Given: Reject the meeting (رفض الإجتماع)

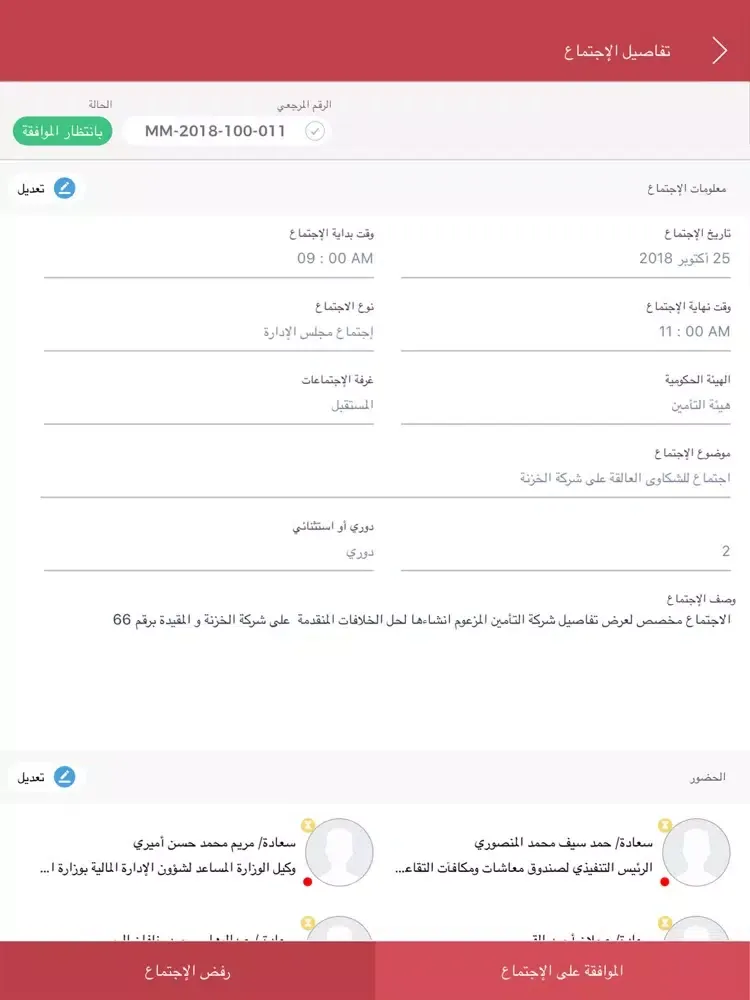Looking at the screenshot, I should click(187, 971).
